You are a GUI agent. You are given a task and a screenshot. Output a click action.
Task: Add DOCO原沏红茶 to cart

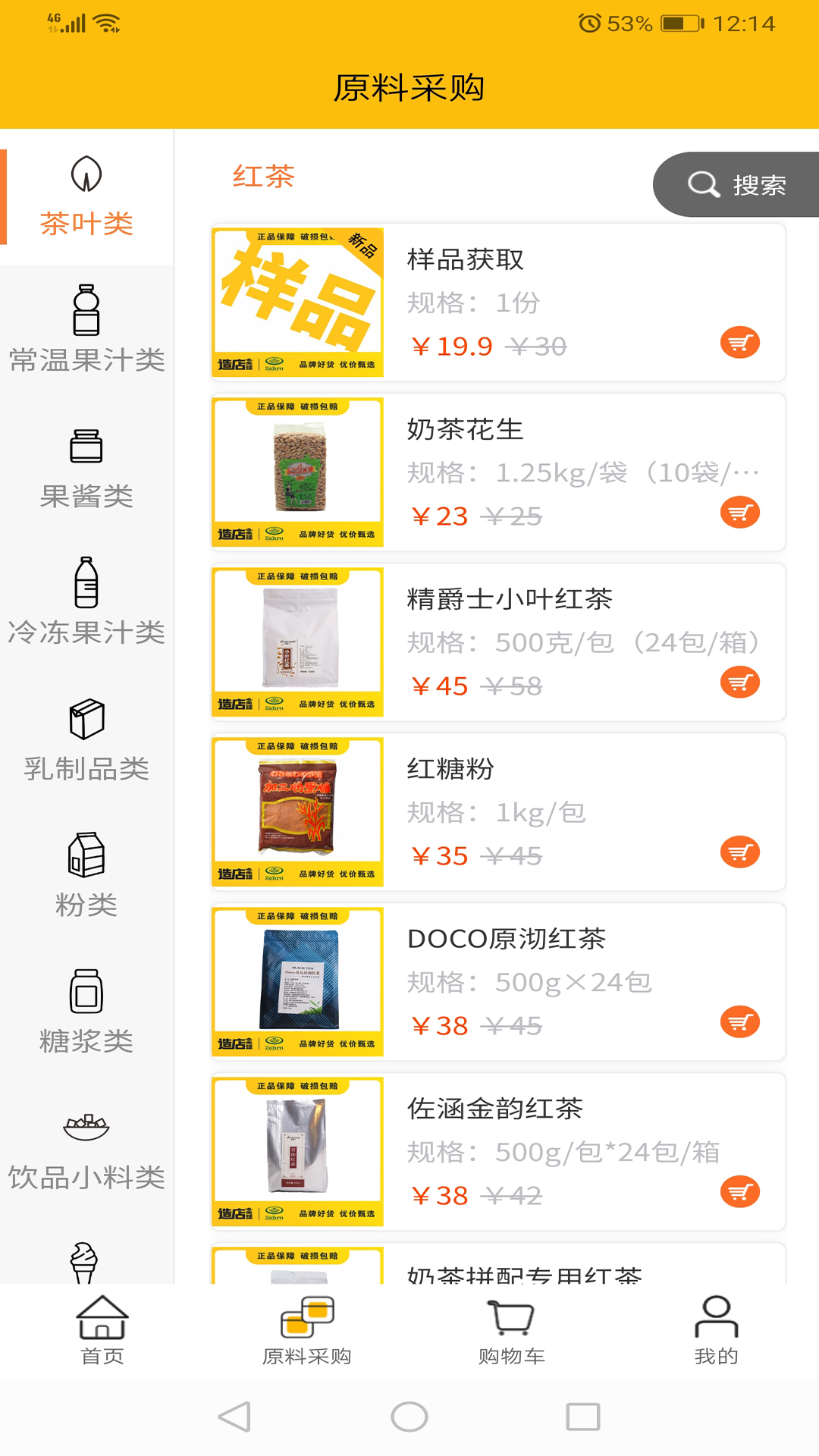739,1022
